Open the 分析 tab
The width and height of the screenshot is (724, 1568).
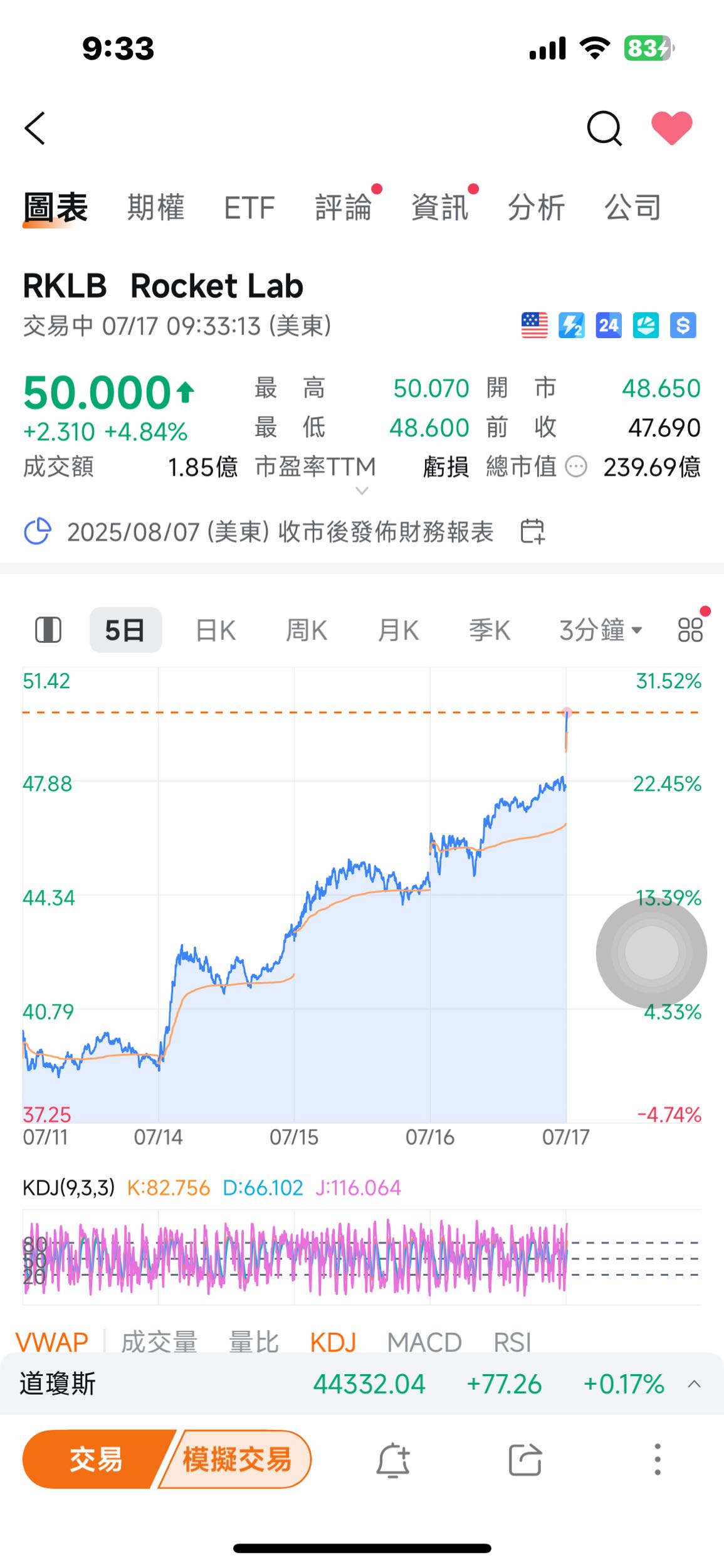(537, 208)
